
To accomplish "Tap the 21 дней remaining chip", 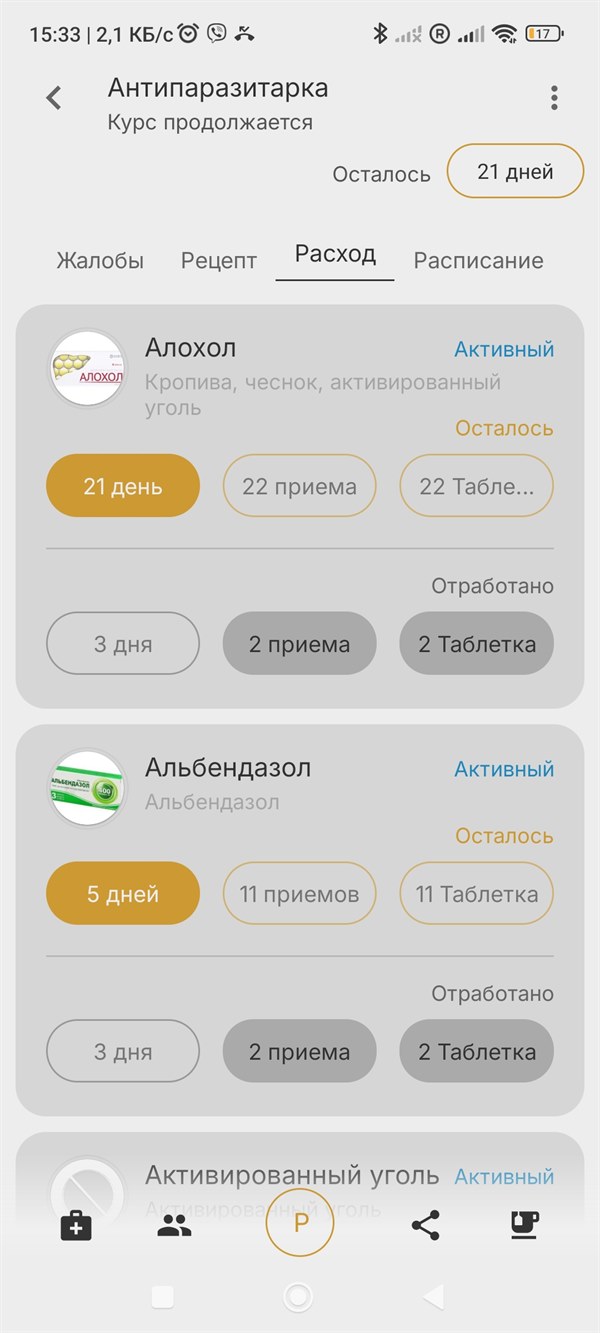I will point(515,172).
